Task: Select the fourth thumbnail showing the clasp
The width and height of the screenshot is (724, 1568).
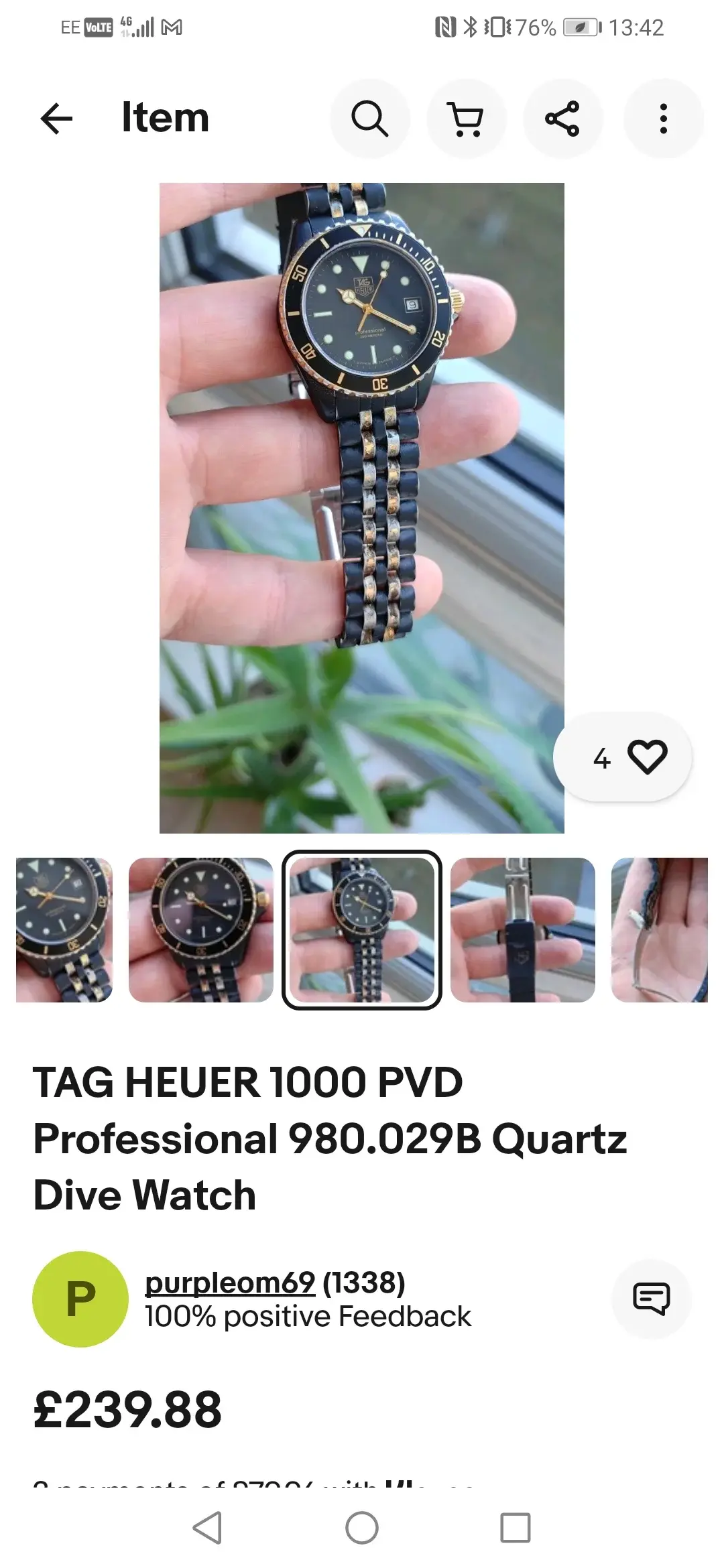Action: click(x=522, y=929)
